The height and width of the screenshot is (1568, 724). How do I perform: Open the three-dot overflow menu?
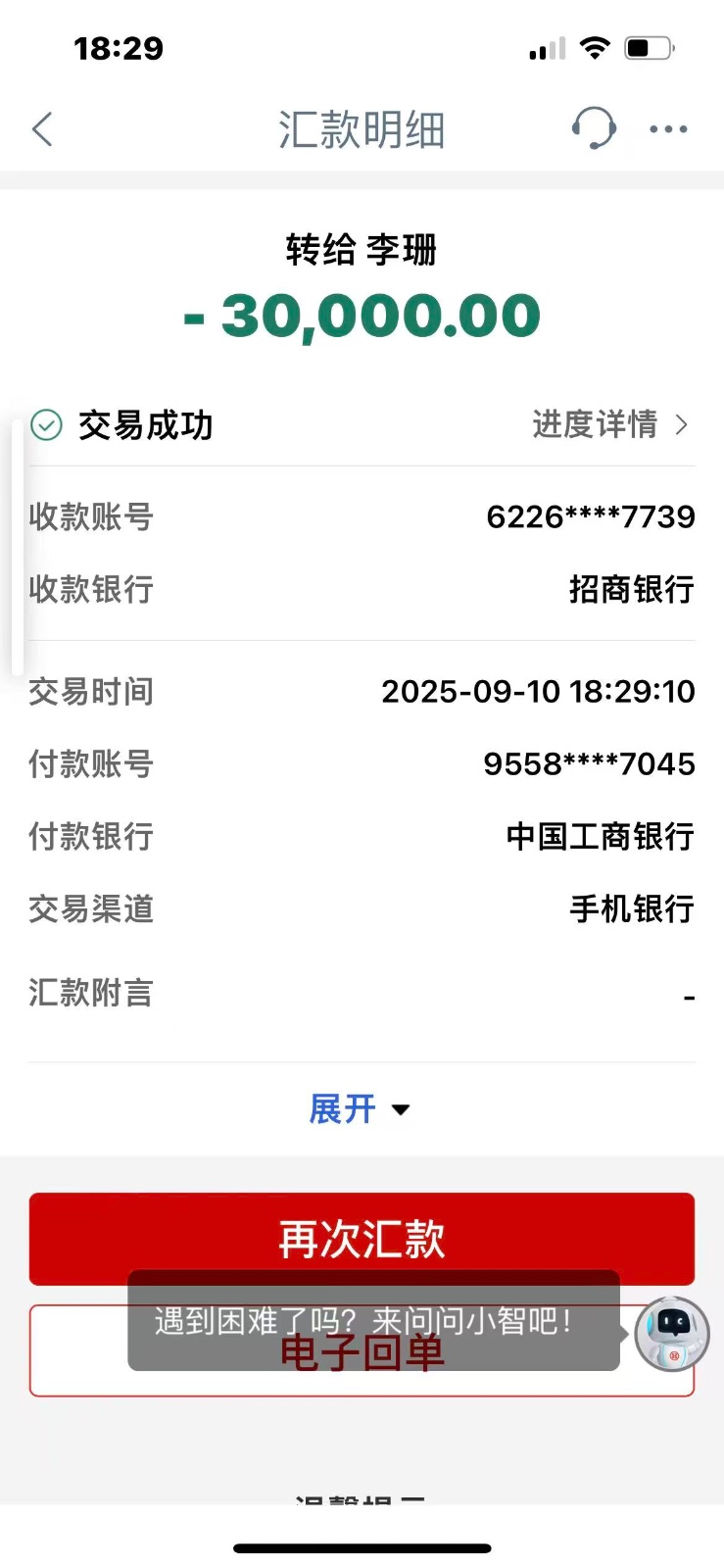(x=668, y=129)
